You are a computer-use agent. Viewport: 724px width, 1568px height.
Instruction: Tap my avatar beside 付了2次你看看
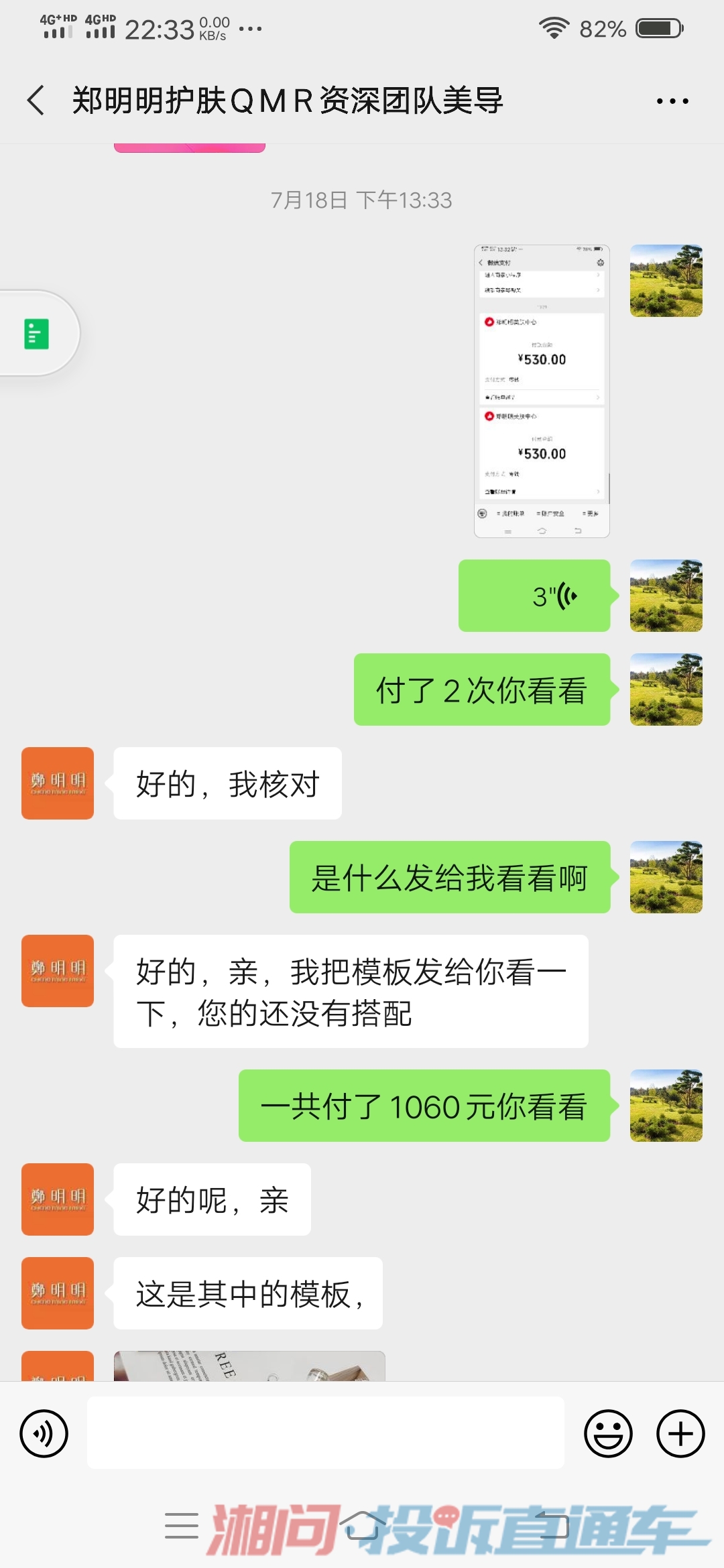pos(666,689)
